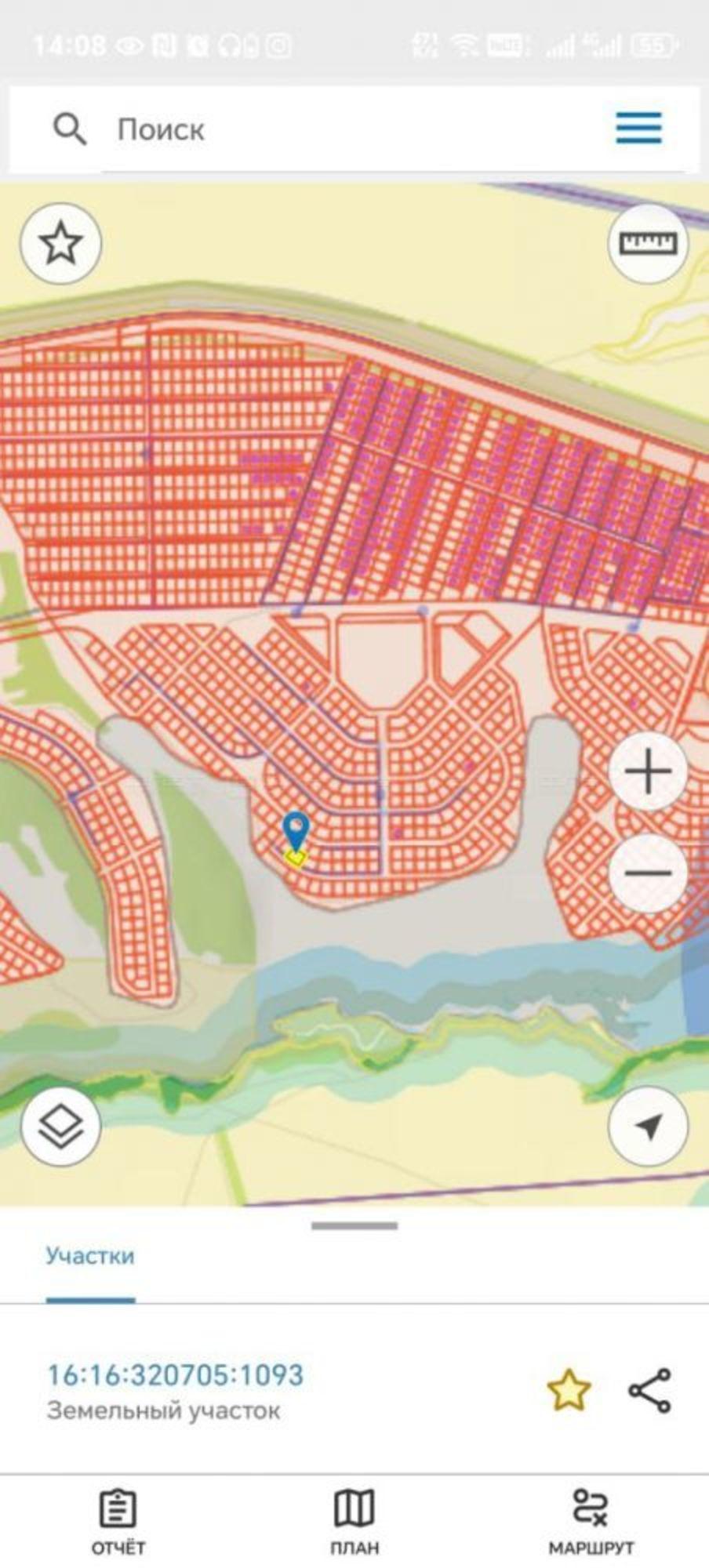This screenshot has height=1568, width=709.
Task: Zoom in with the plus button
Action: coord(648,772)
